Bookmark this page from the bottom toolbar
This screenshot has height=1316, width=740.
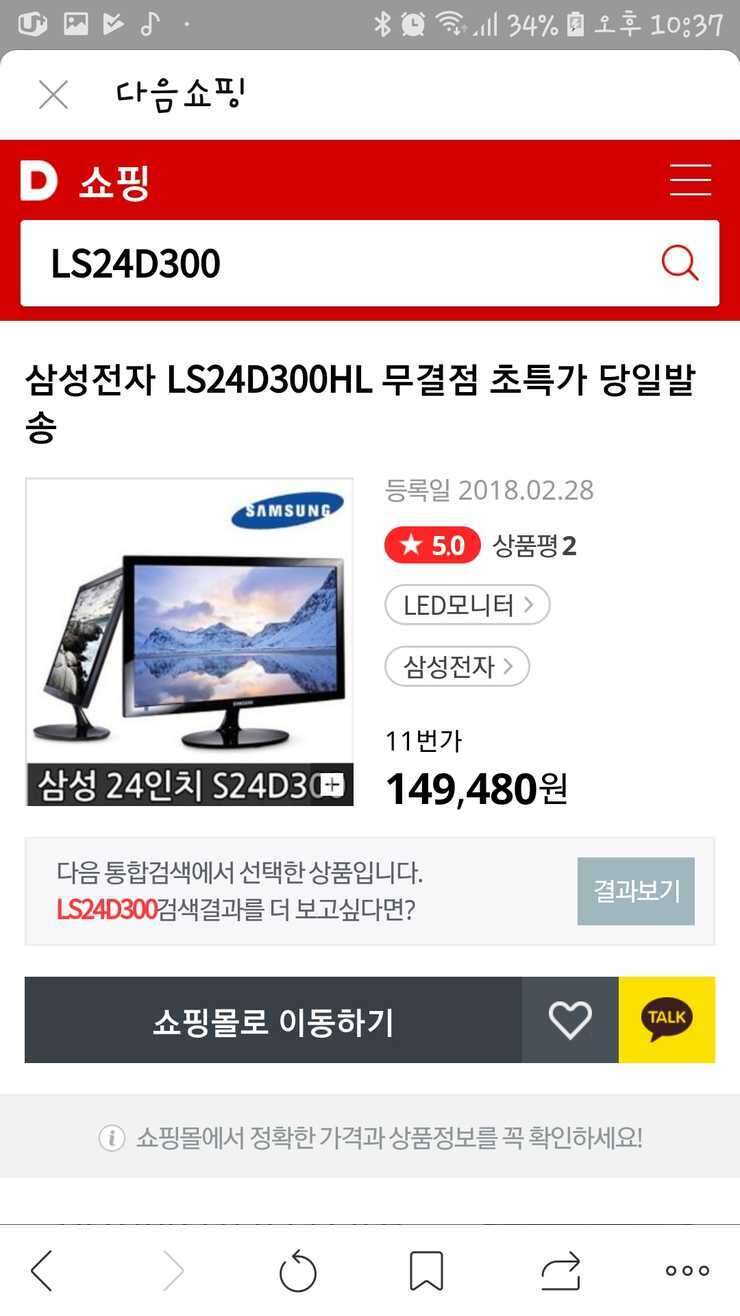427,1271
